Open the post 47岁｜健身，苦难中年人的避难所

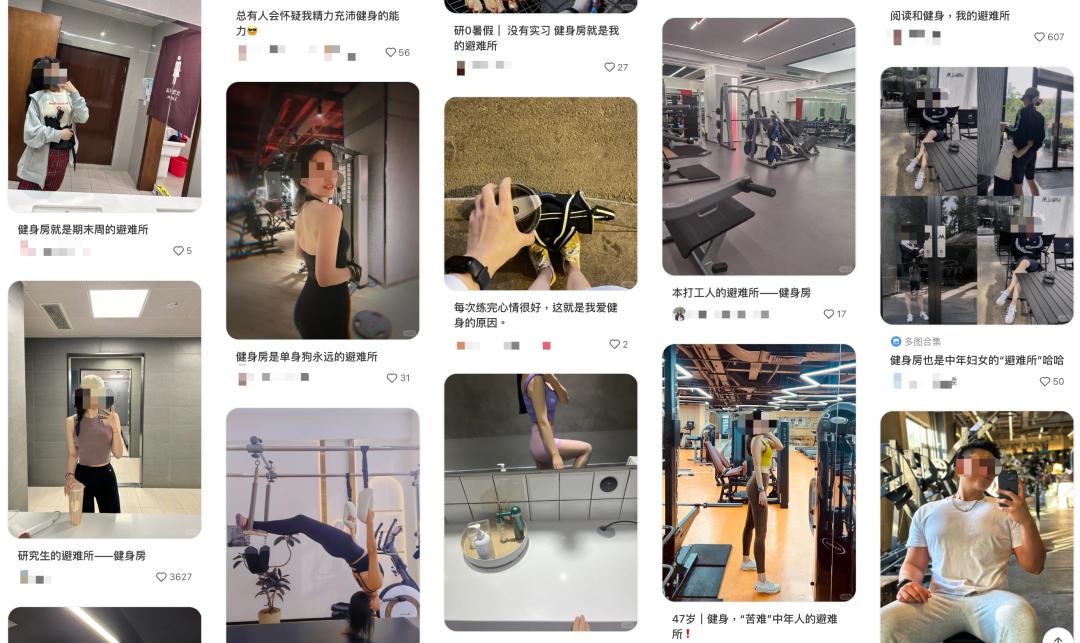758,472
